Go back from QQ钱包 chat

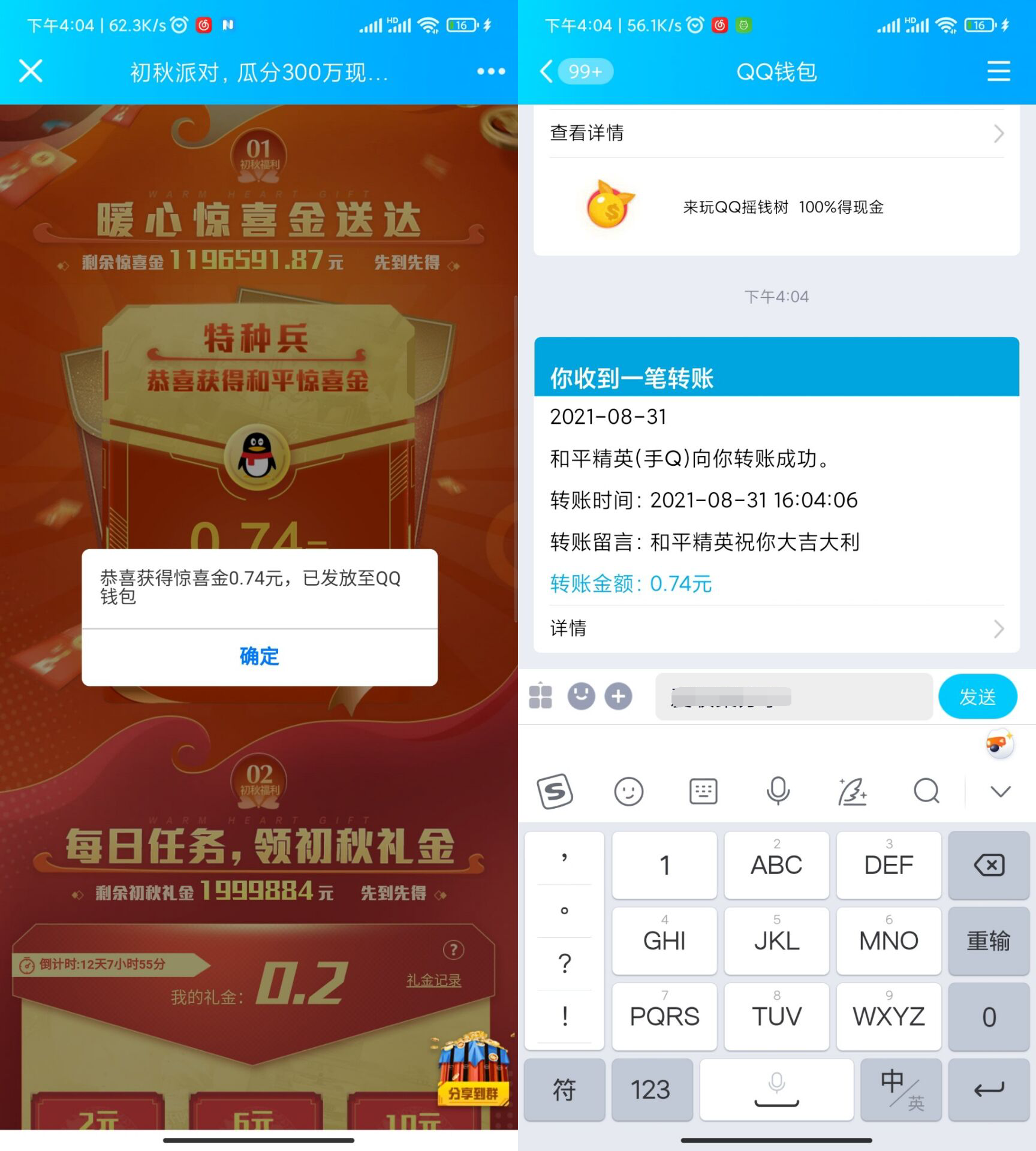pyautogui.click(x=546, y=71)
